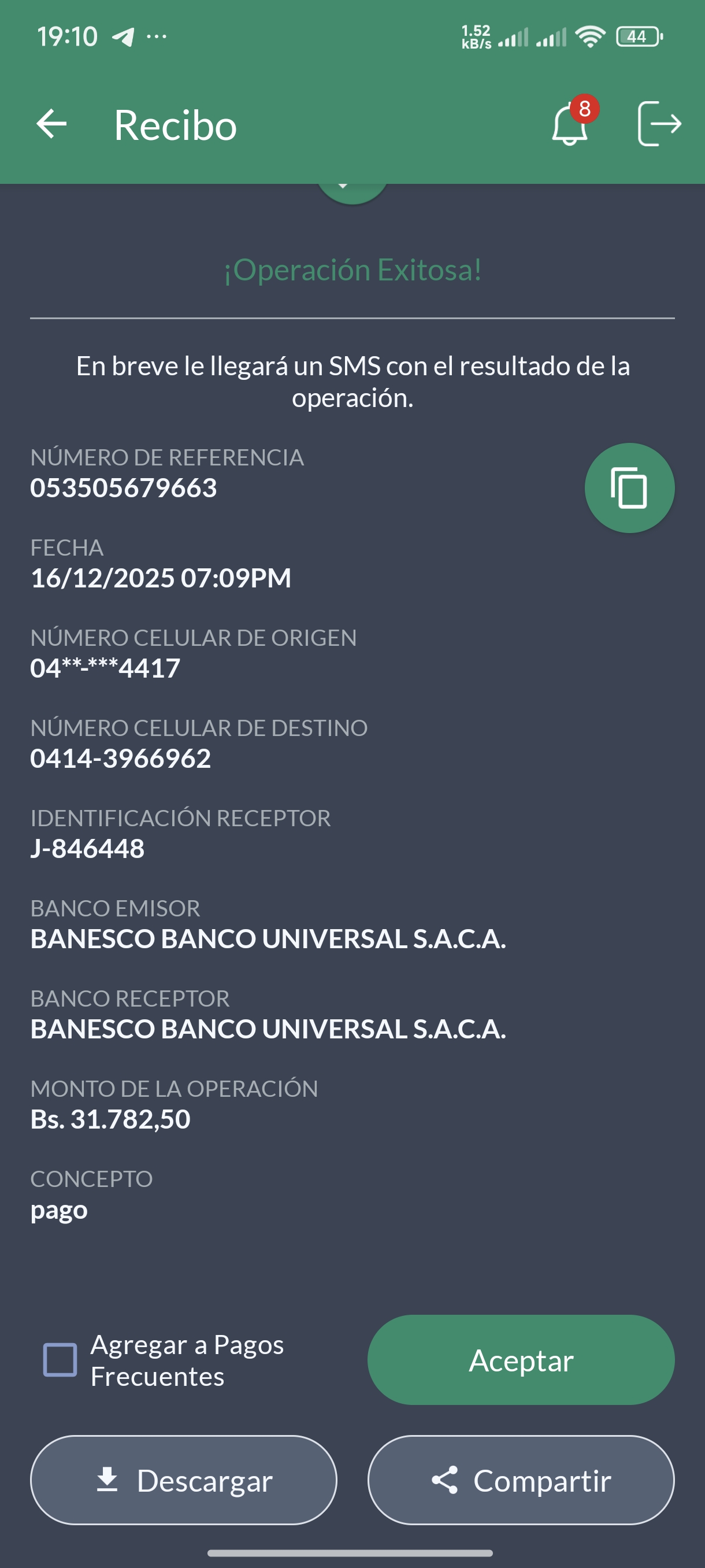705x1568 pixels.
Task: Go back from the Recibo screen
Action: pos(51,124)
